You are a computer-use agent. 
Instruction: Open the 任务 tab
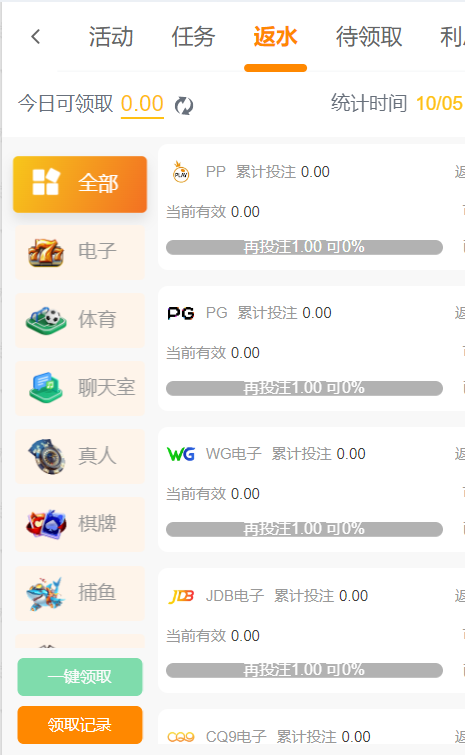193,37
